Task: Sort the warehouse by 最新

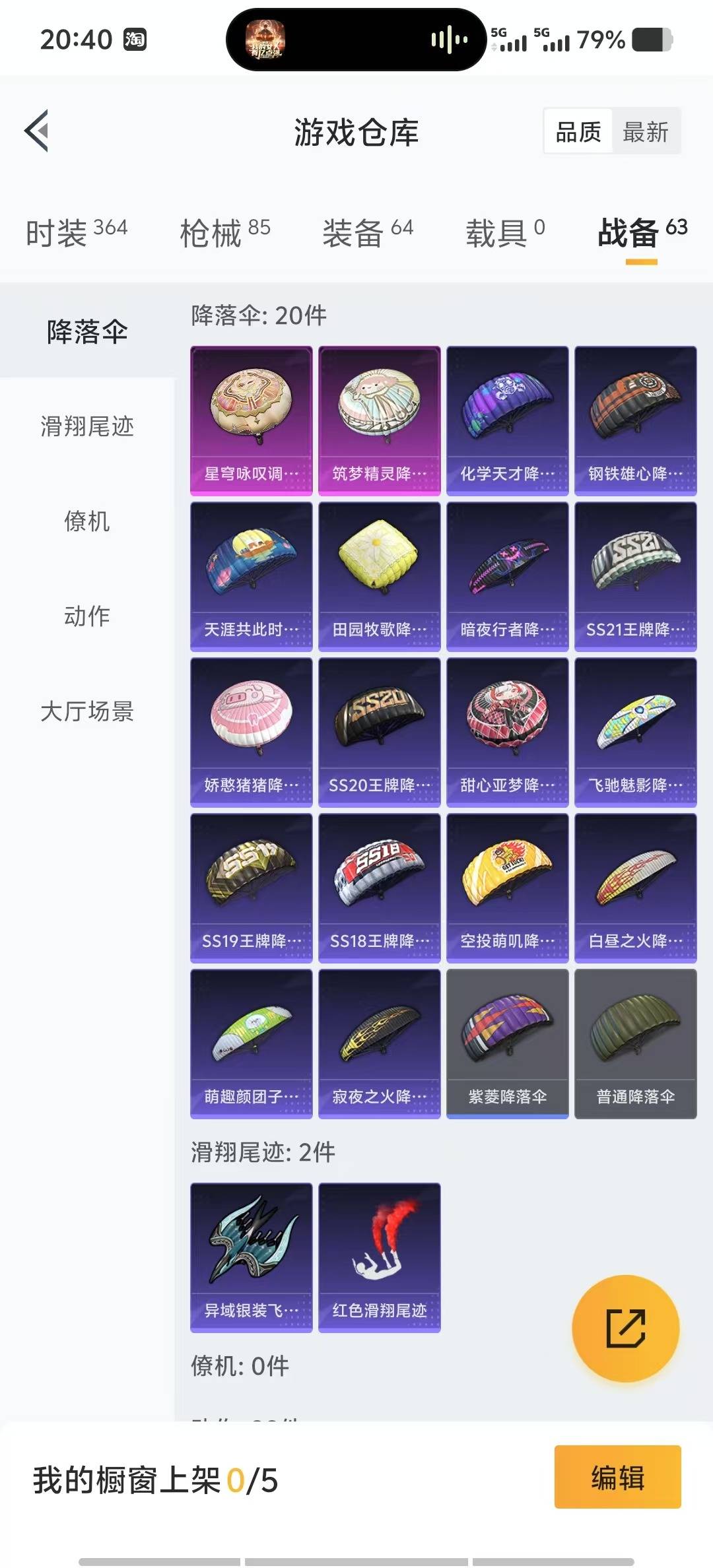Action: pyautogui.click(x=645, y=132)
